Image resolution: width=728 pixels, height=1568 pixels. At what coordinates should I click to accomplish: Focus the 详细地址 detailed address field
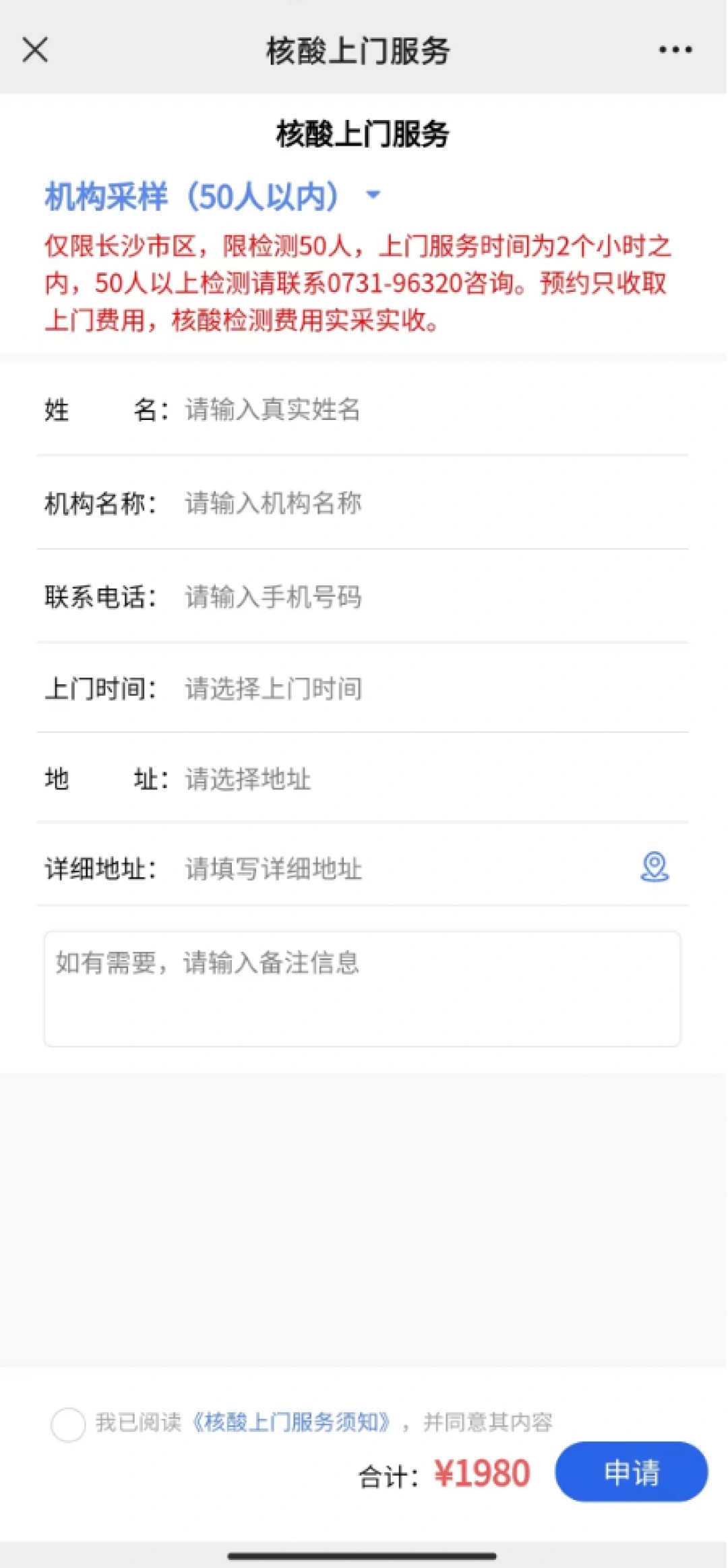tap(404, 869)
